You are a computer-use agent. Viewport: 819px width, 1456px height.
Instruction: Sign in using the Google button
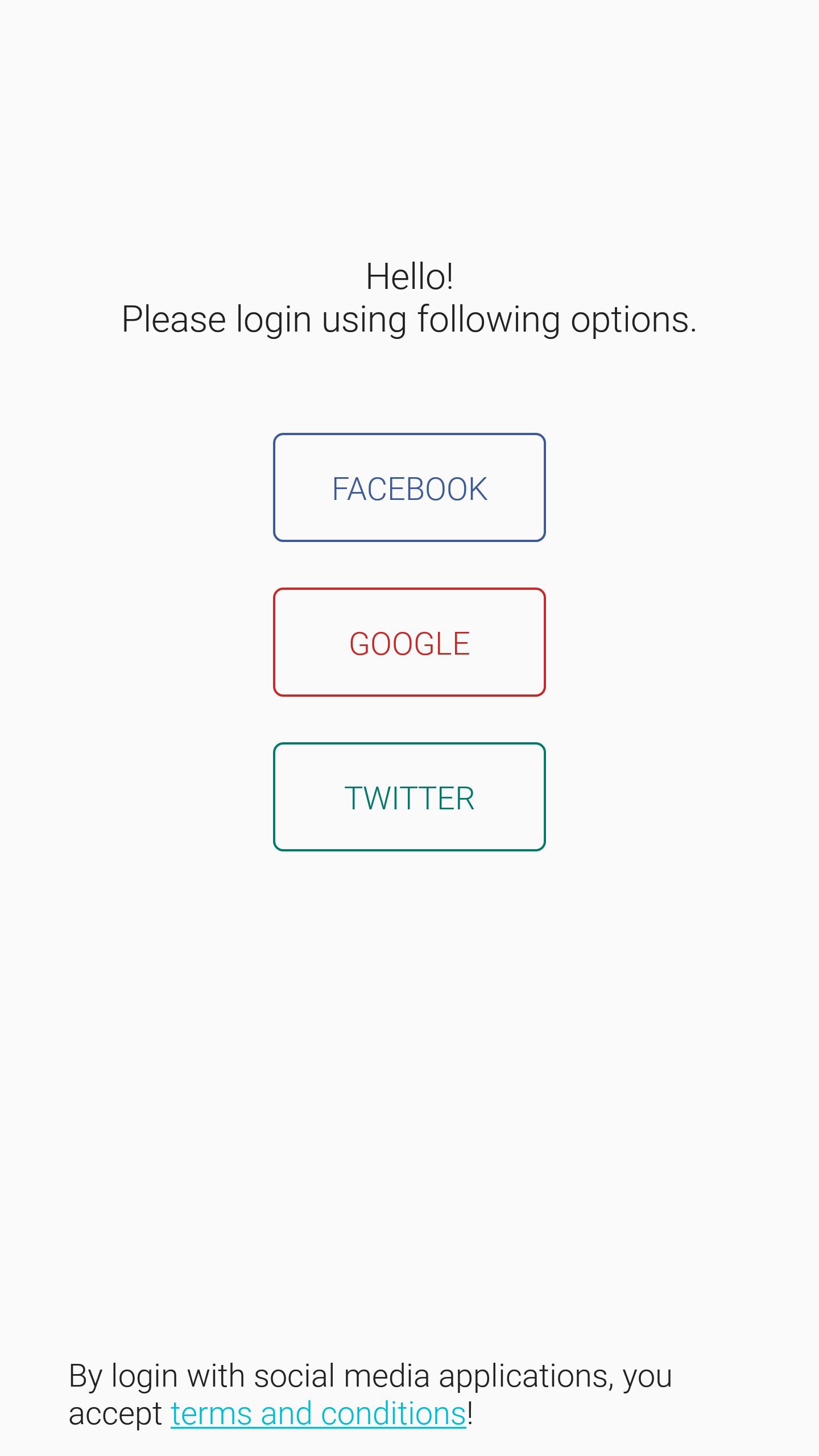tap(409, 643)
